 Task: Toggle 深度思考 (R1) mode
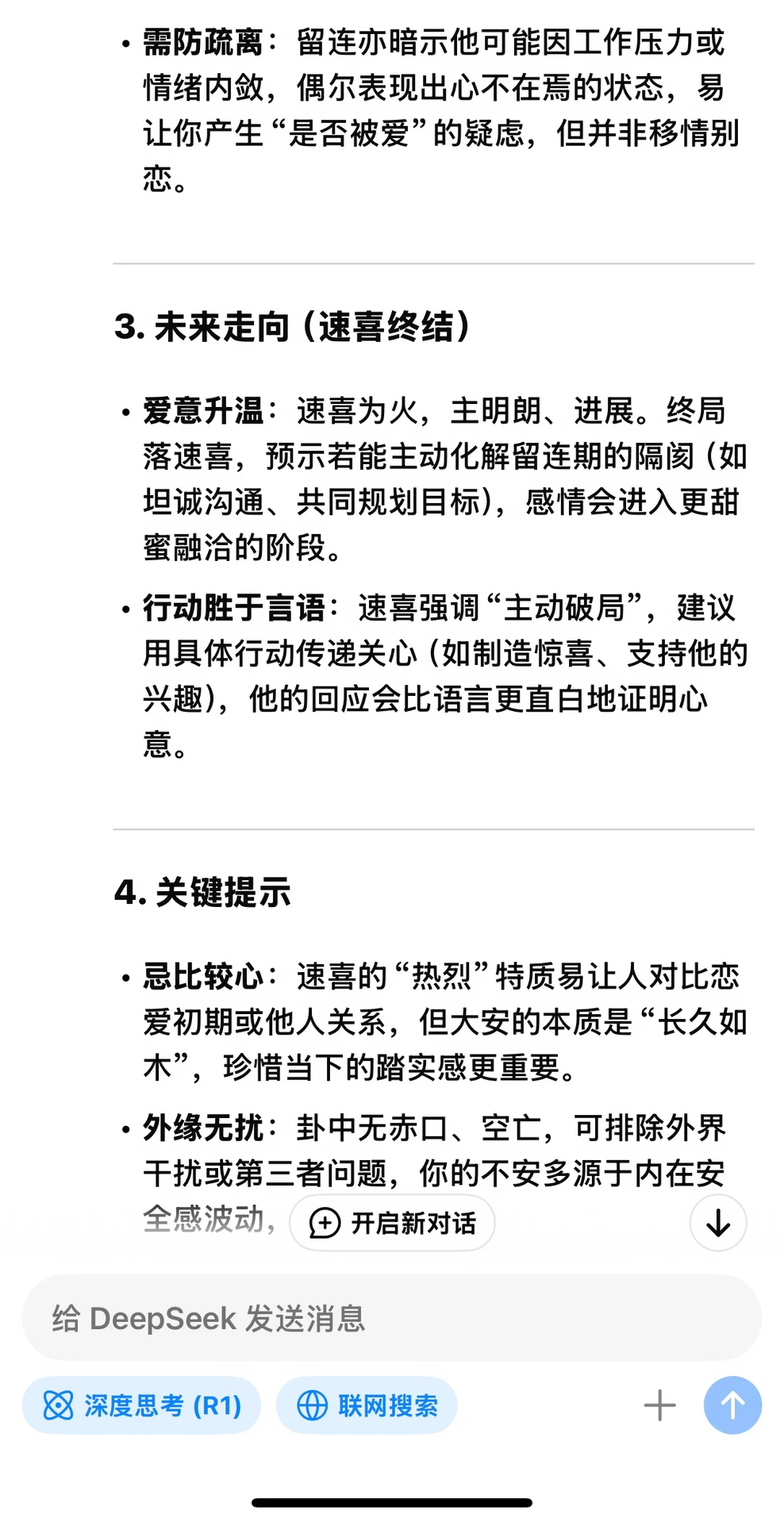[141, 1405]
